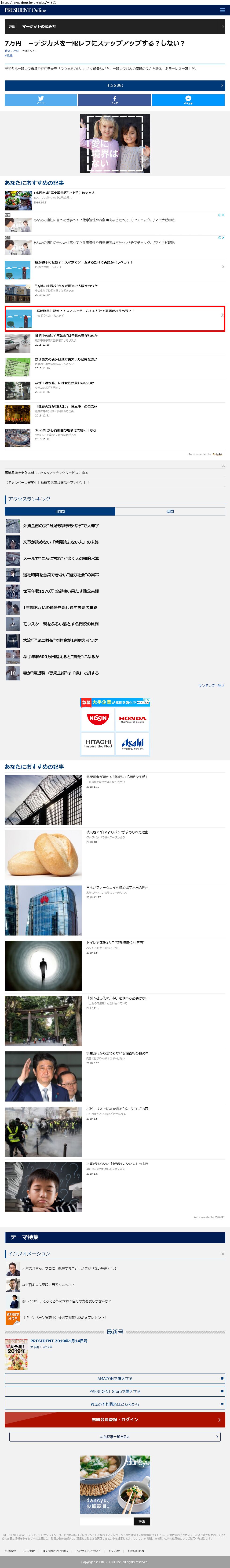Switch to the 週間 ranking tab

(170, 511)
